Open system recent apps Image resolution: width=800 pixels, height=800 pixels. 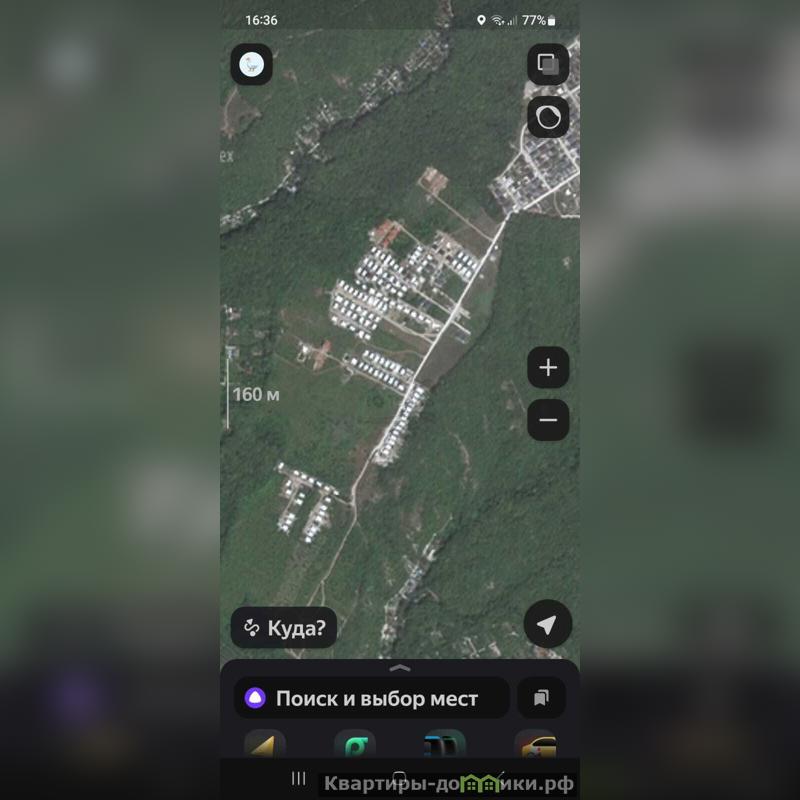(298, 778)
